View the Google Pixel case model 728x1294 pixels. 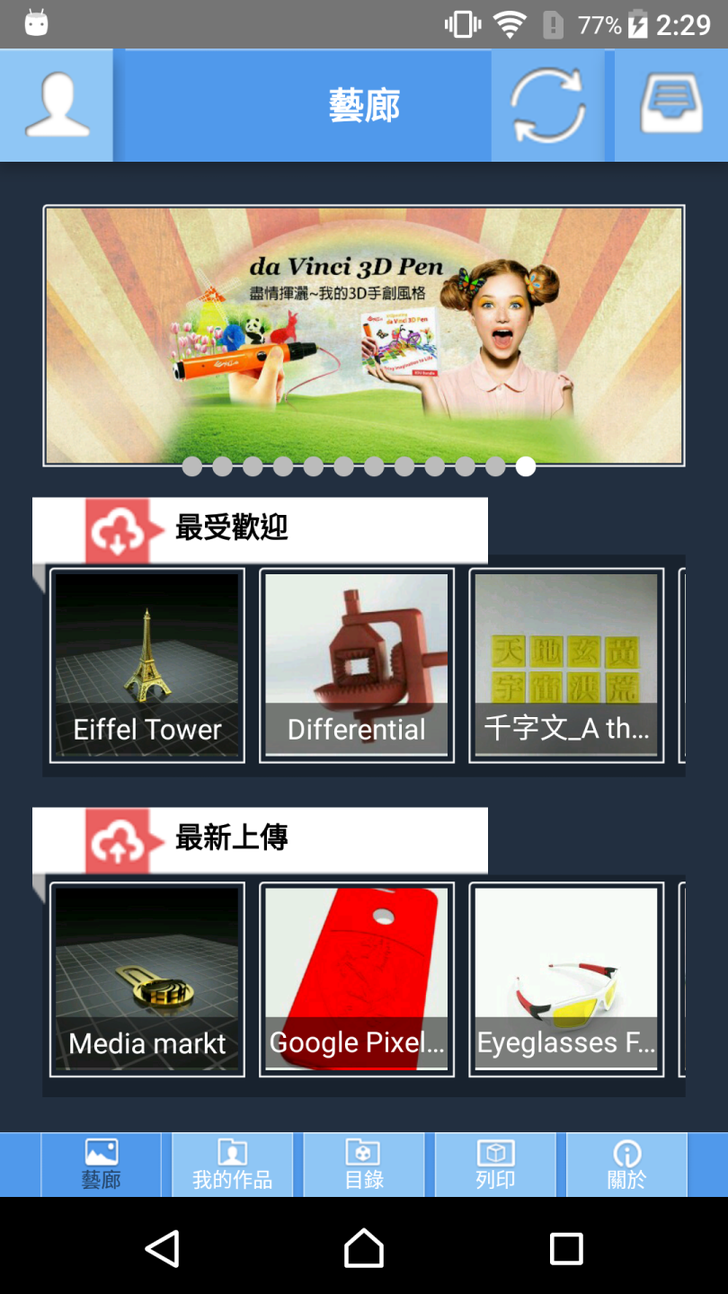(357, 979)
